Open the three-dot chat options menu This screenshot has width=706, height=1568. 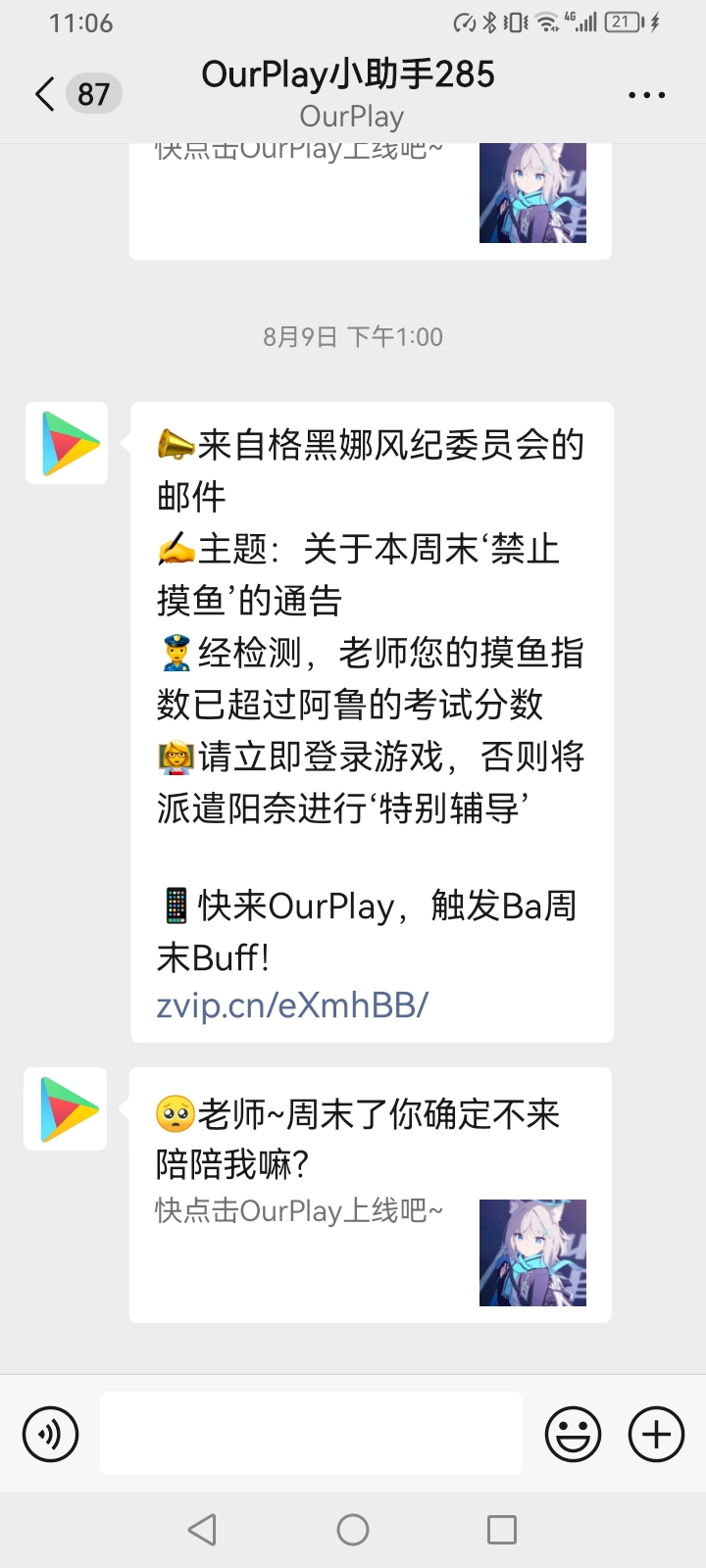[x=646, y=95]
